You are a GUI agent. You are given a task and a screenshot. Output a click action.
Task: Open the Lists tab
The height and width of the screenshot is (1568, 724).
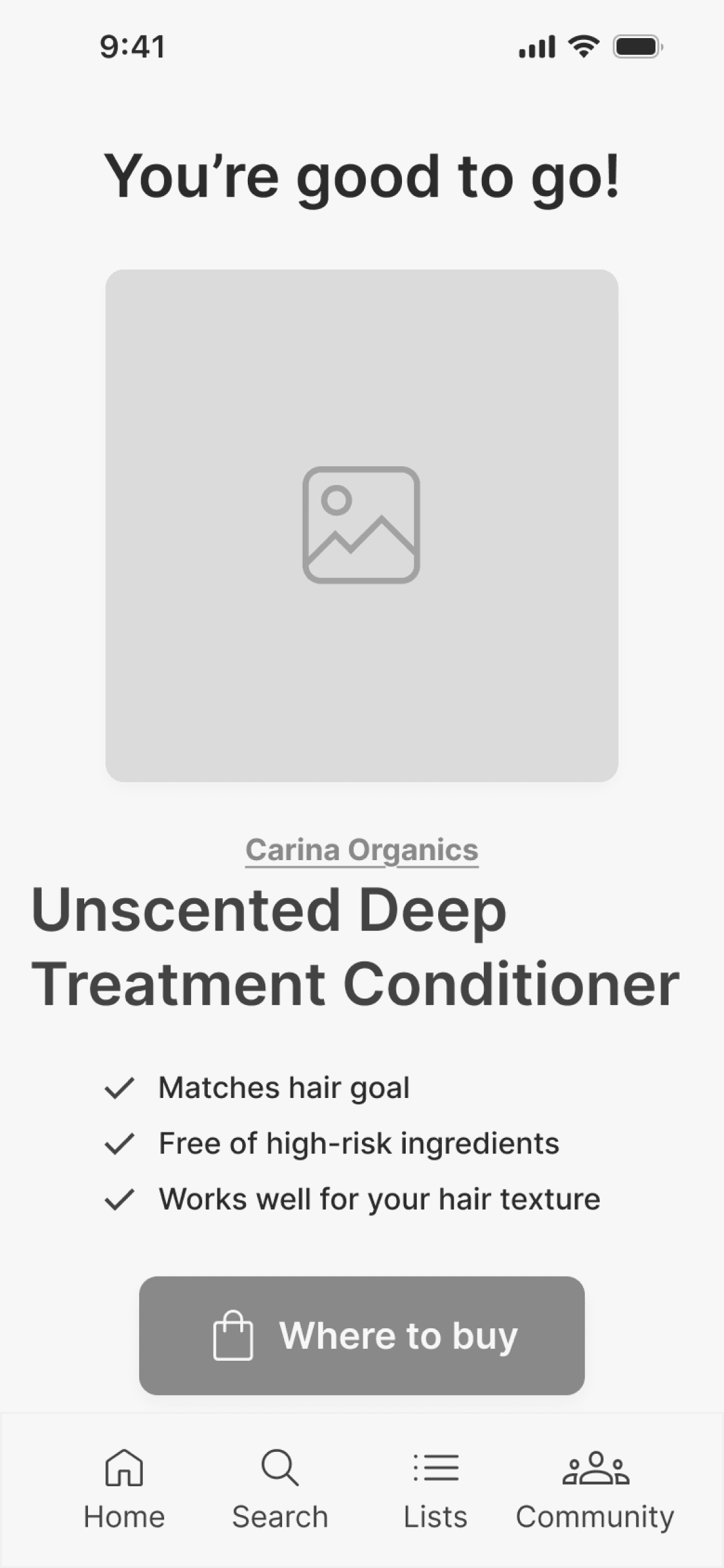(436, 1489)
